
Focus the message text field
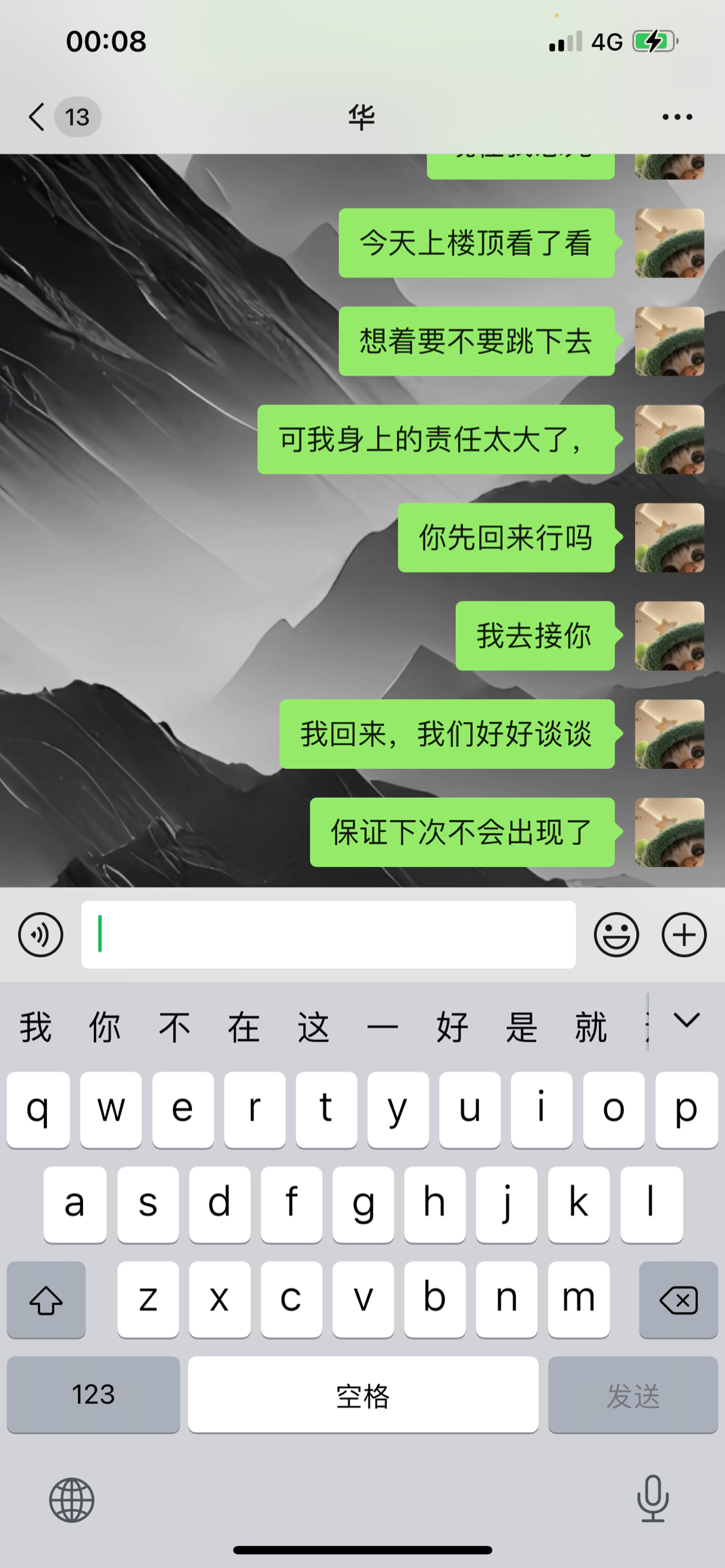click(328, 934)
